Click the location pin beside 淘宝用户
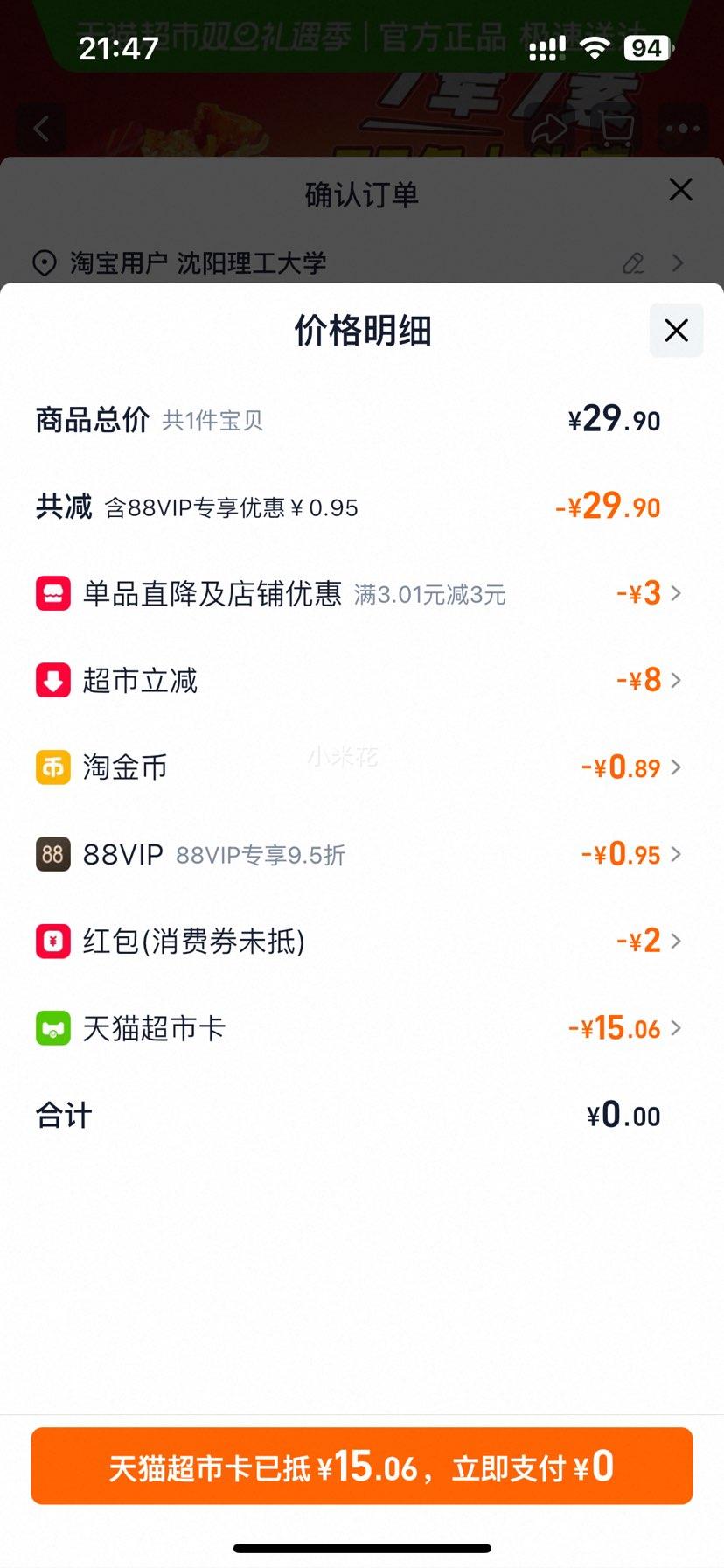Viewport: 724px width, 1568px height. click(x=45, y=263)
